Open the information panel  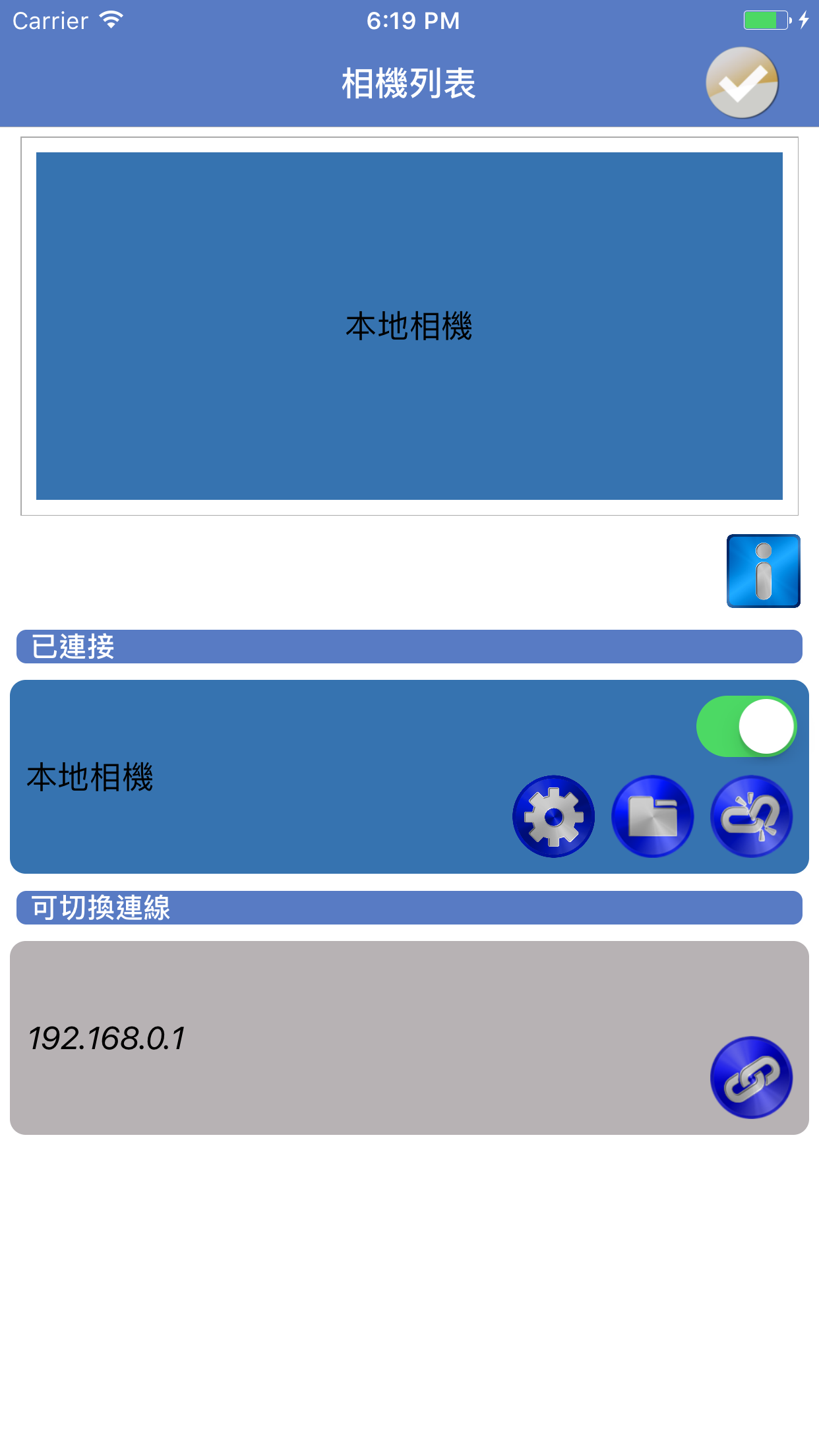point(763,571)
